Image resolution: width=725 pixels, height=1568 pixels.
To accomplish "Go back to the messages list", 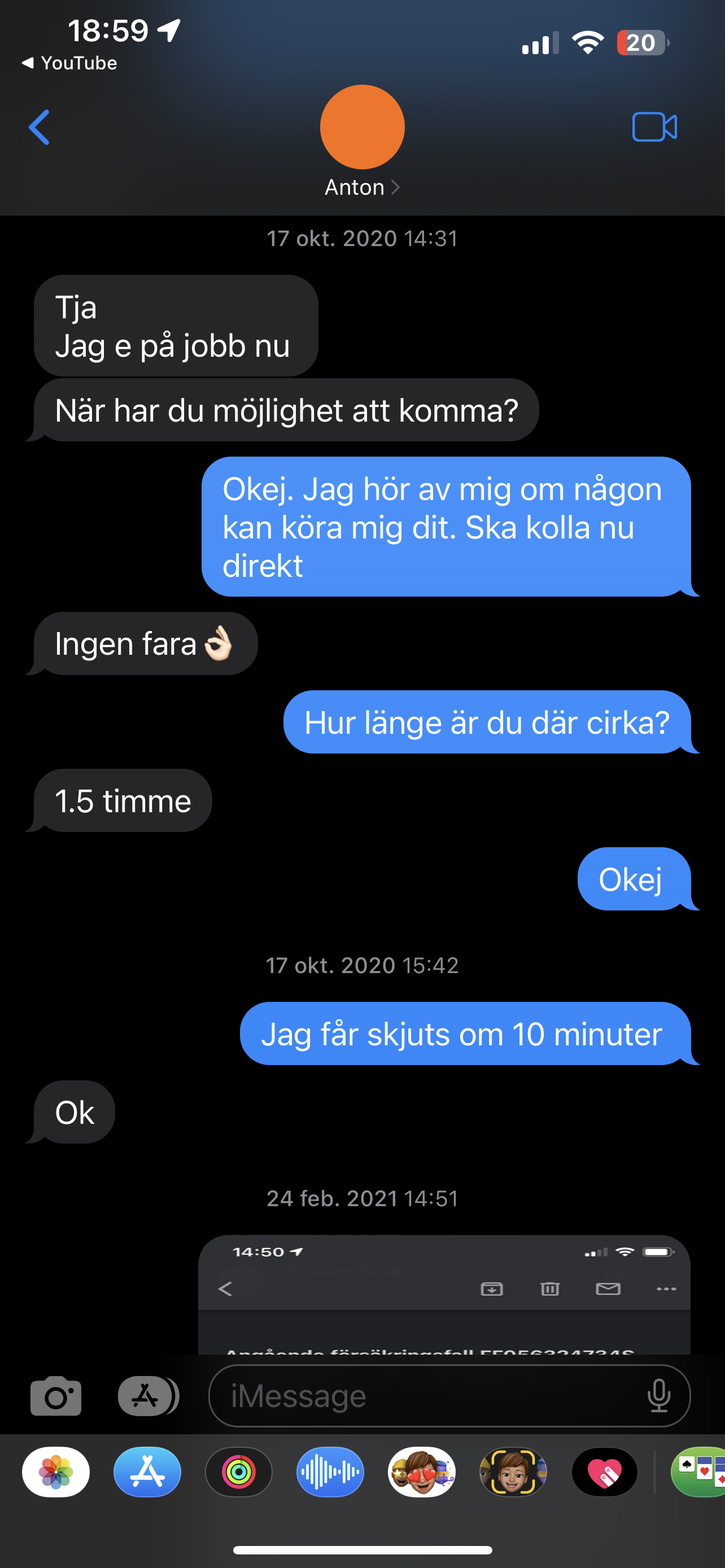I will tap(39, 127).
